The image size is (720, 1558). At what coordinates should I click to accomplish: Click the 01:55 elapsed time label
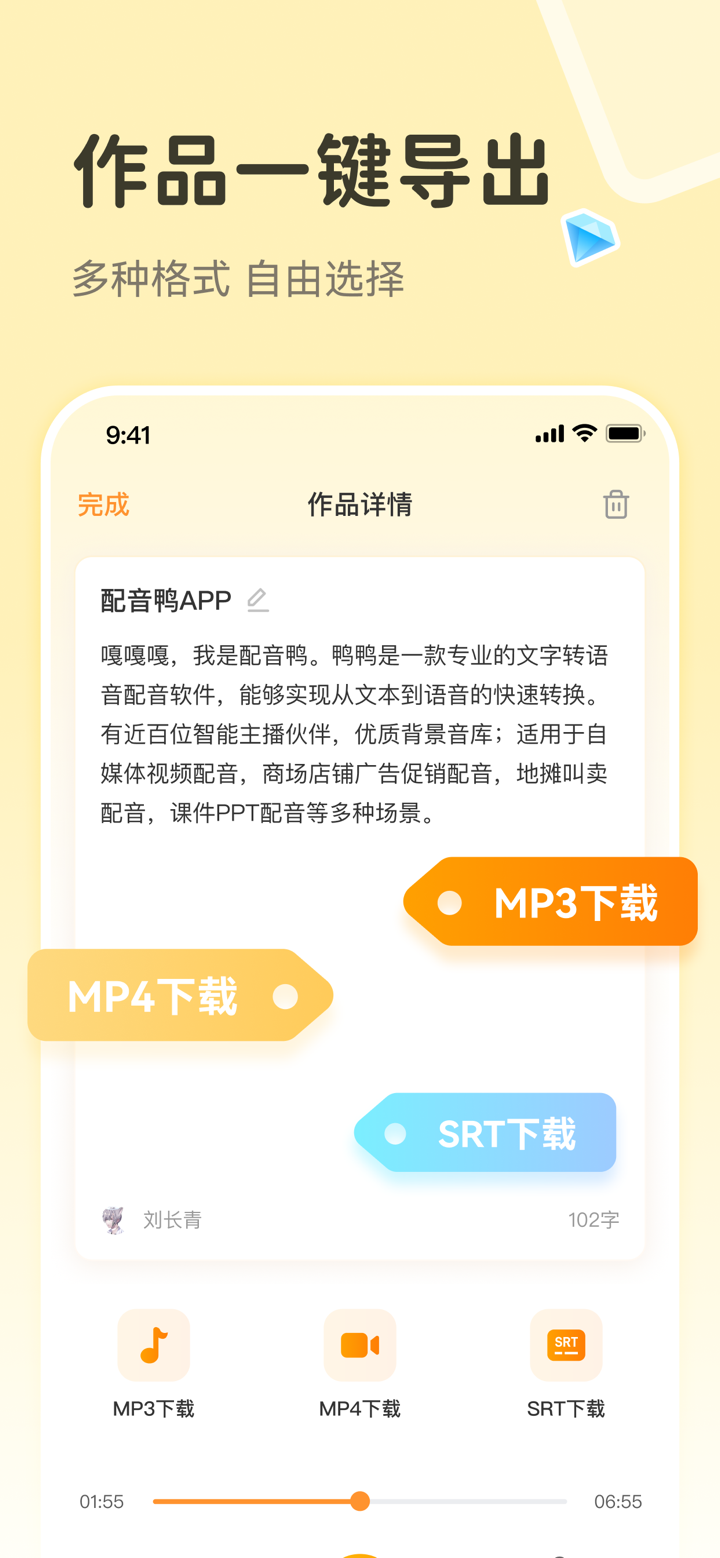coord(101,1501)
